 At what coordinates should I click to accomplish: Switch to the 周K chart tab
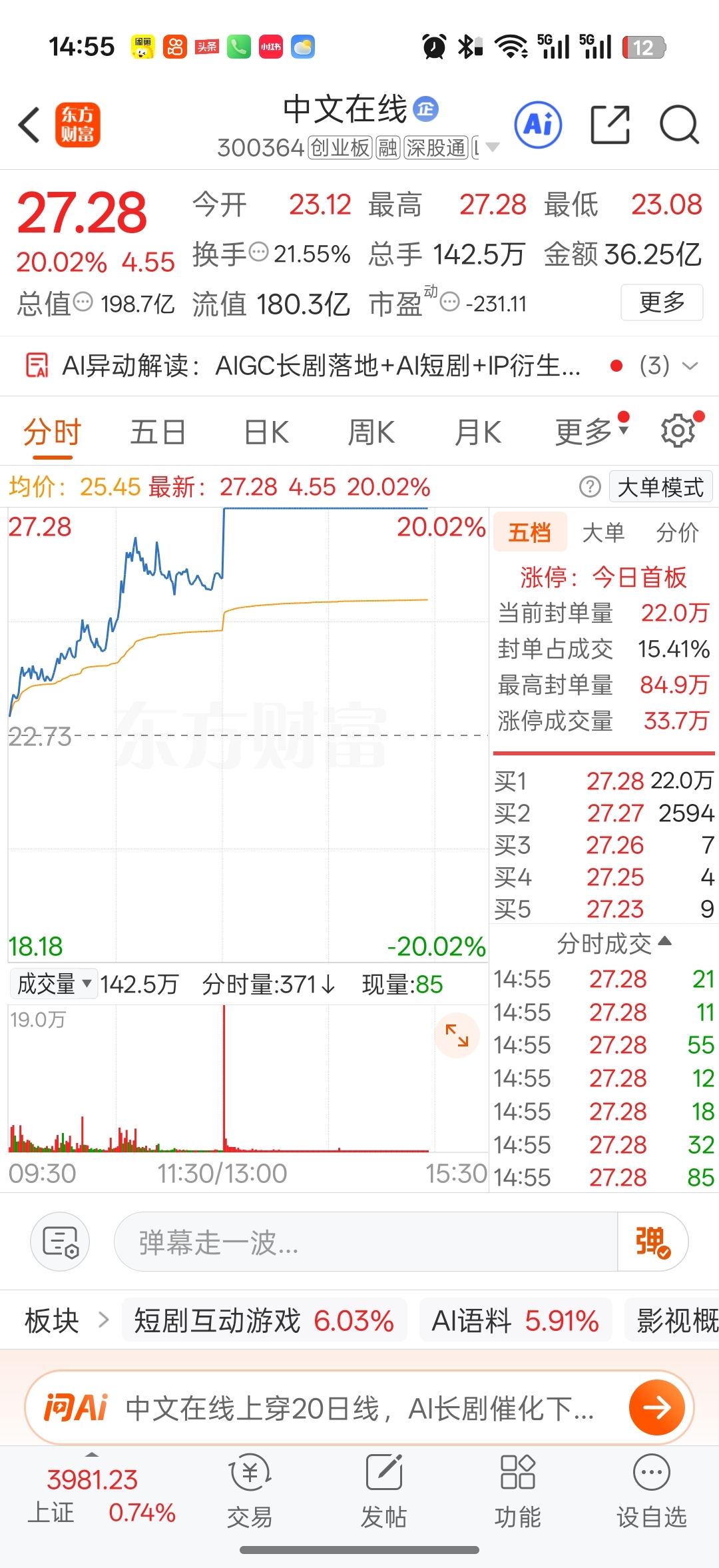click(x=371, y=432)
